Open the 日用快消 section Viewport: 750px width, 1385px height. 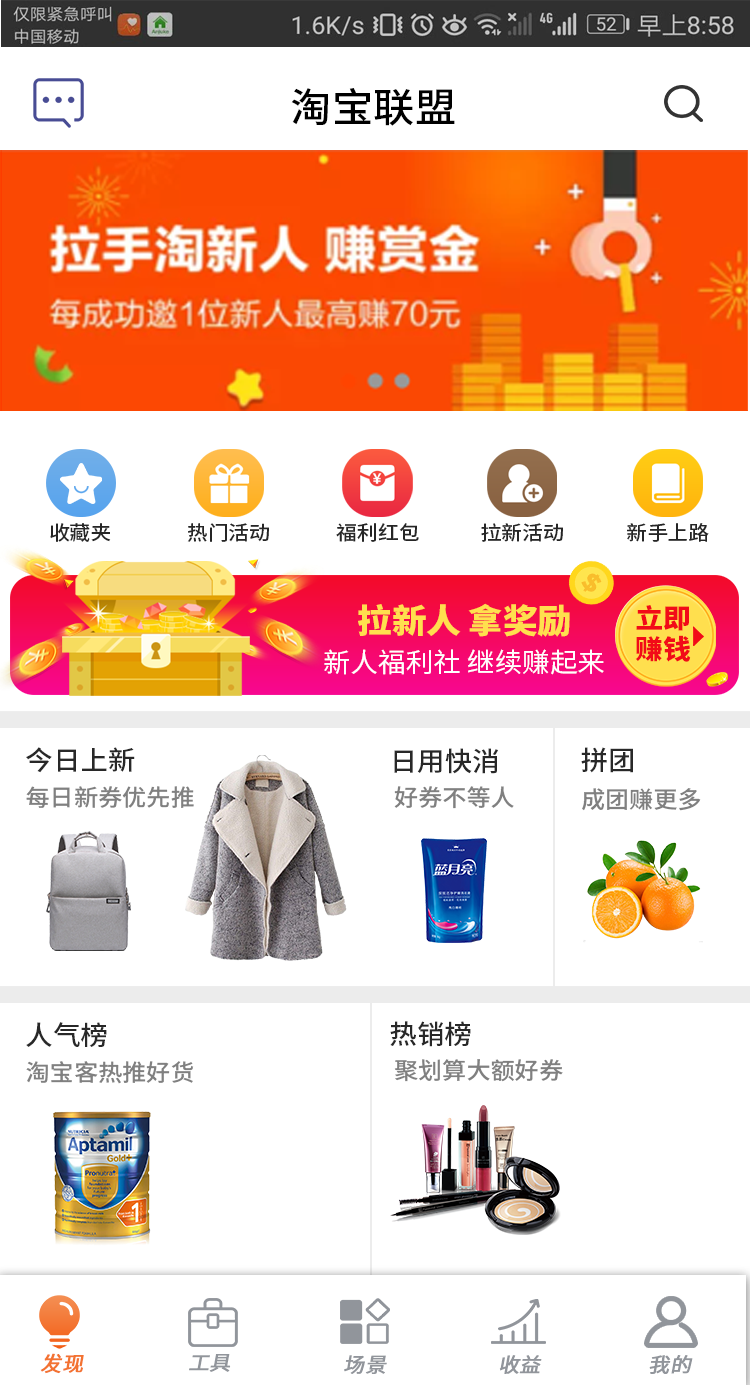coord(455,857)
